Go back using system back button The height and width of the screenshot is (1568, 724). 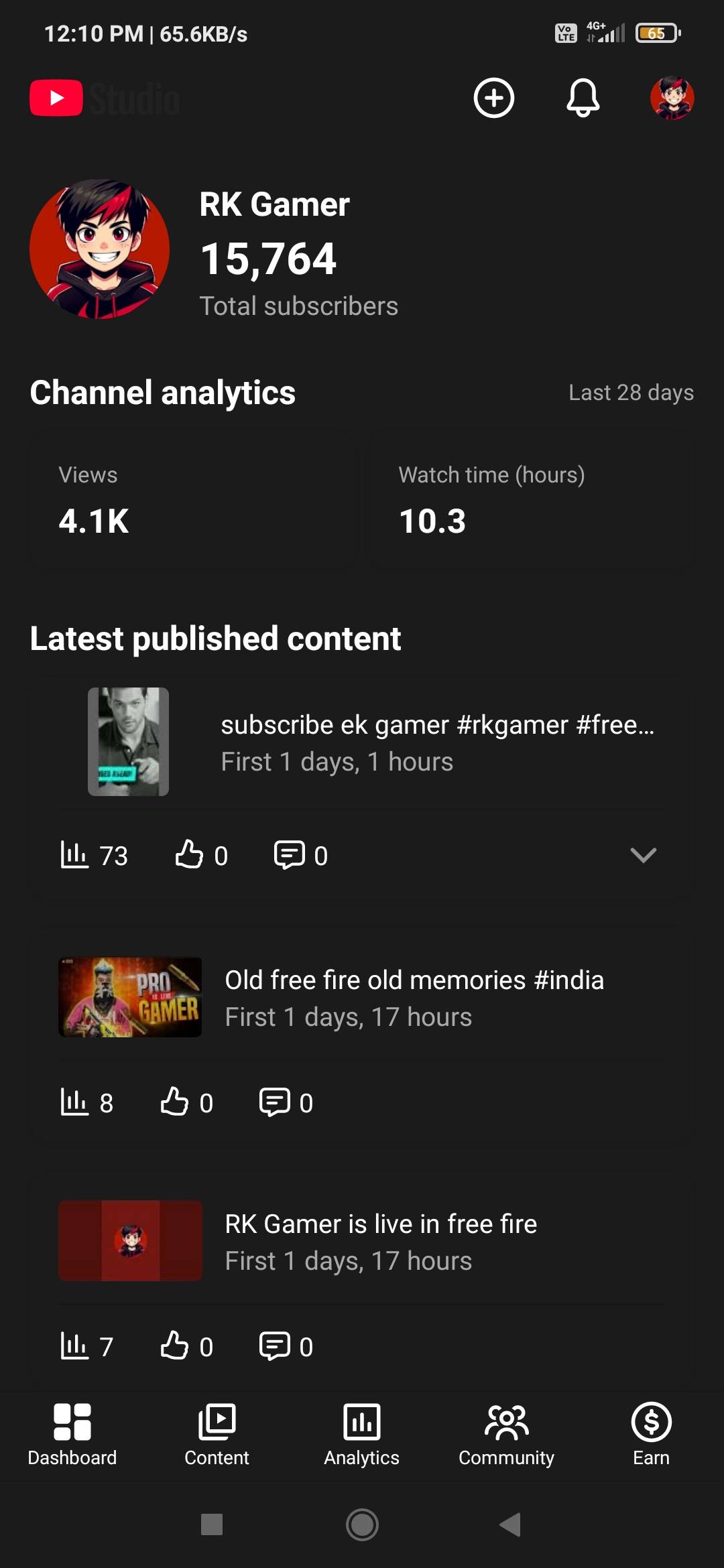[x=511, y=1524]
